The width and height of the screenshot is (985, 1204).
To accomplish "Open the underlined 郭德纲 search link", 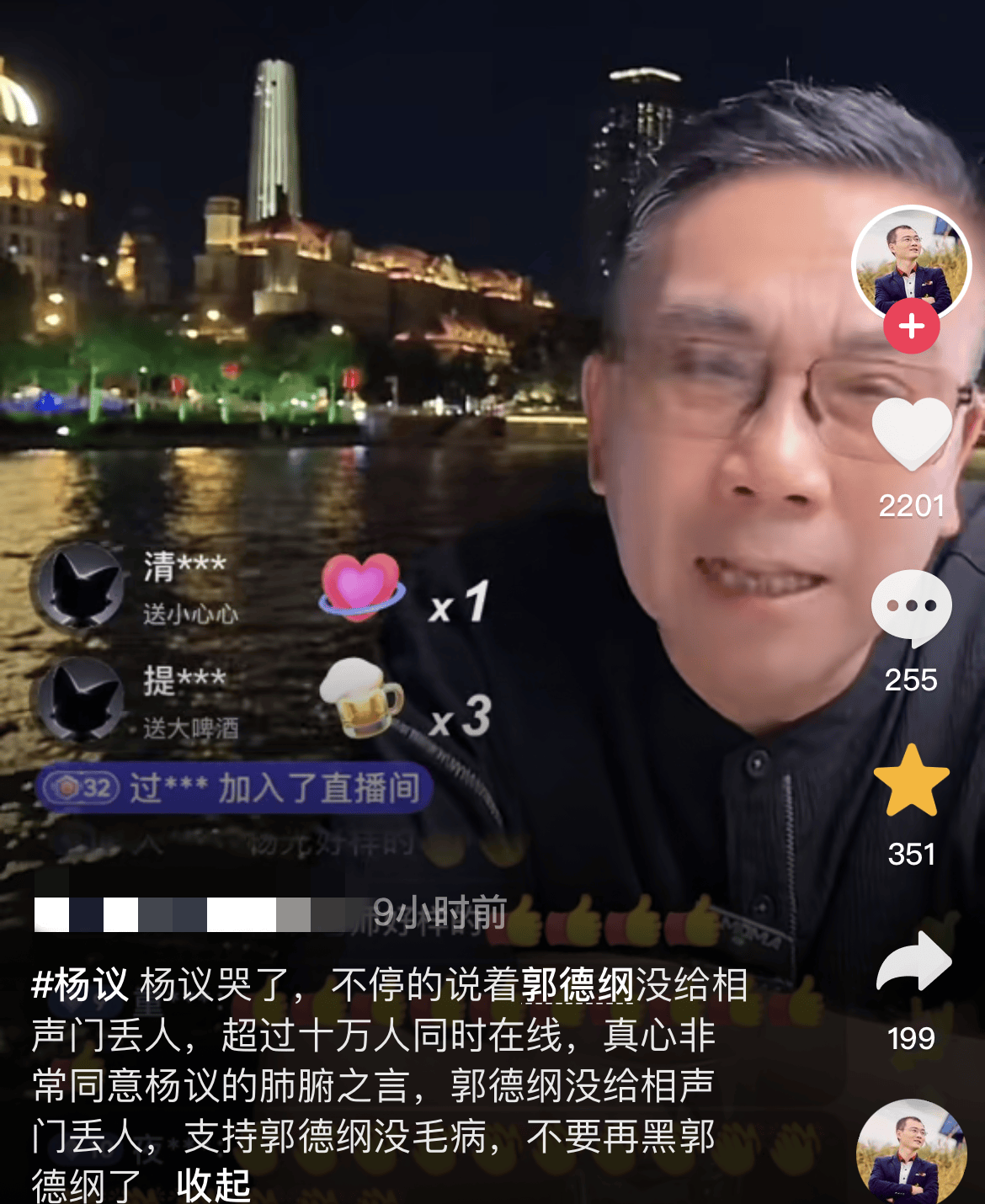I will [577, 985].
